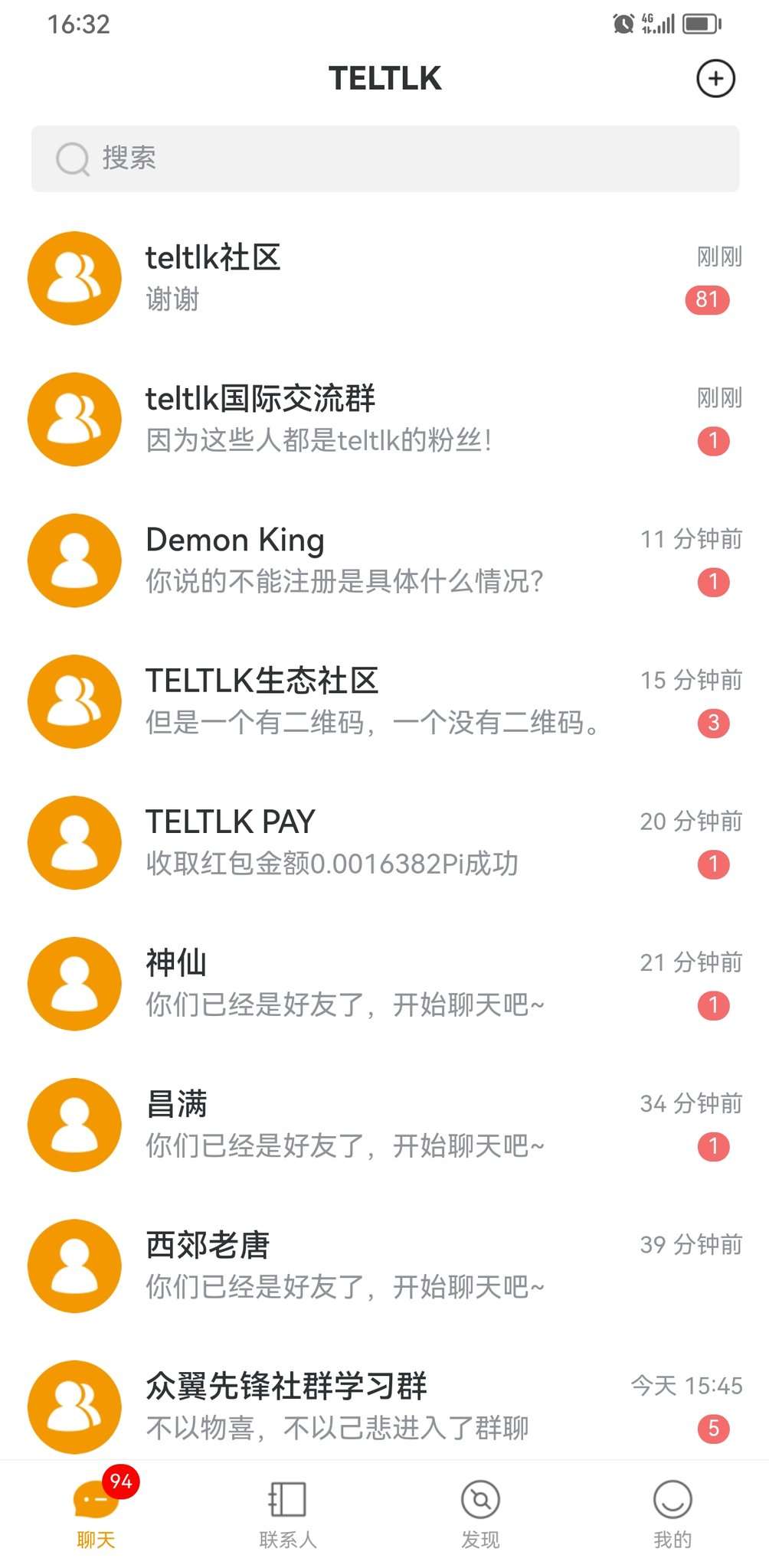769x1568 pixels.
Task: Open the chat with 神仙
Action: tap(384, 984)
